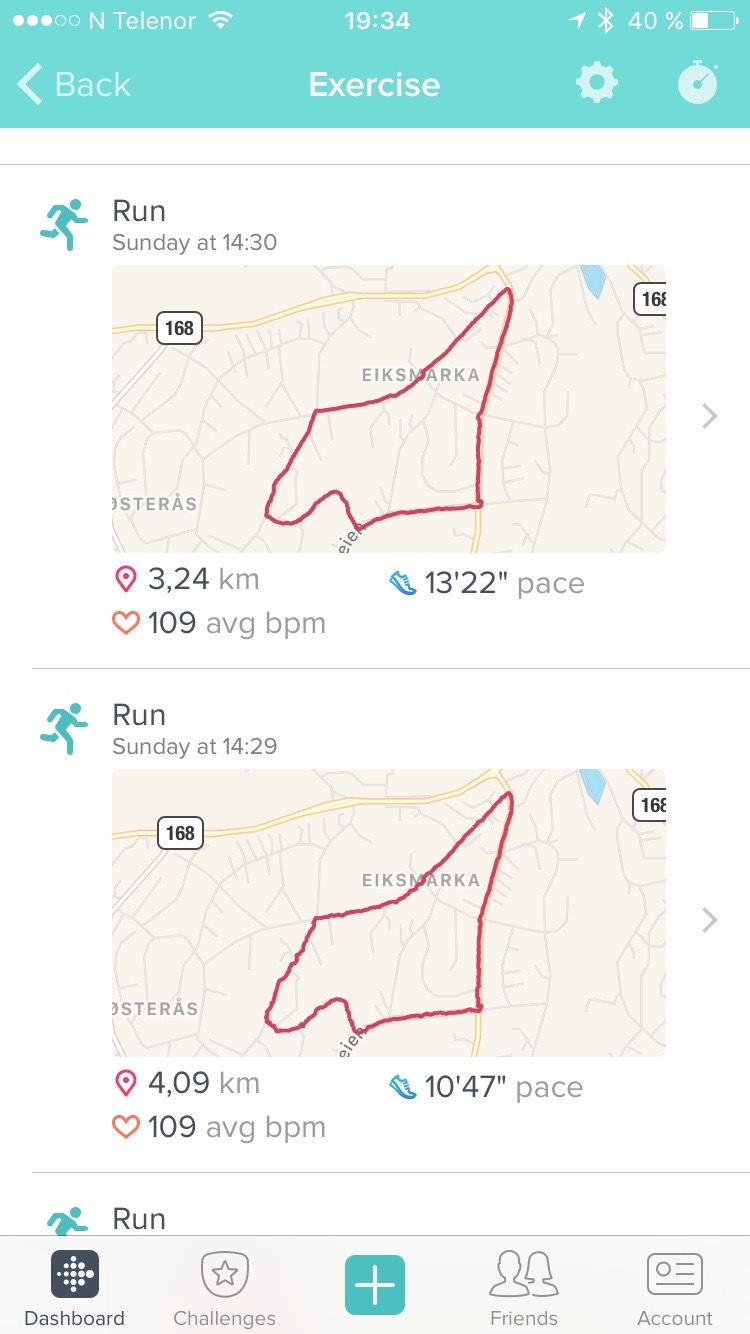
Task: Open the Sunday 14:29 run of 4,09 km
Action: click(x=388, y=913)
